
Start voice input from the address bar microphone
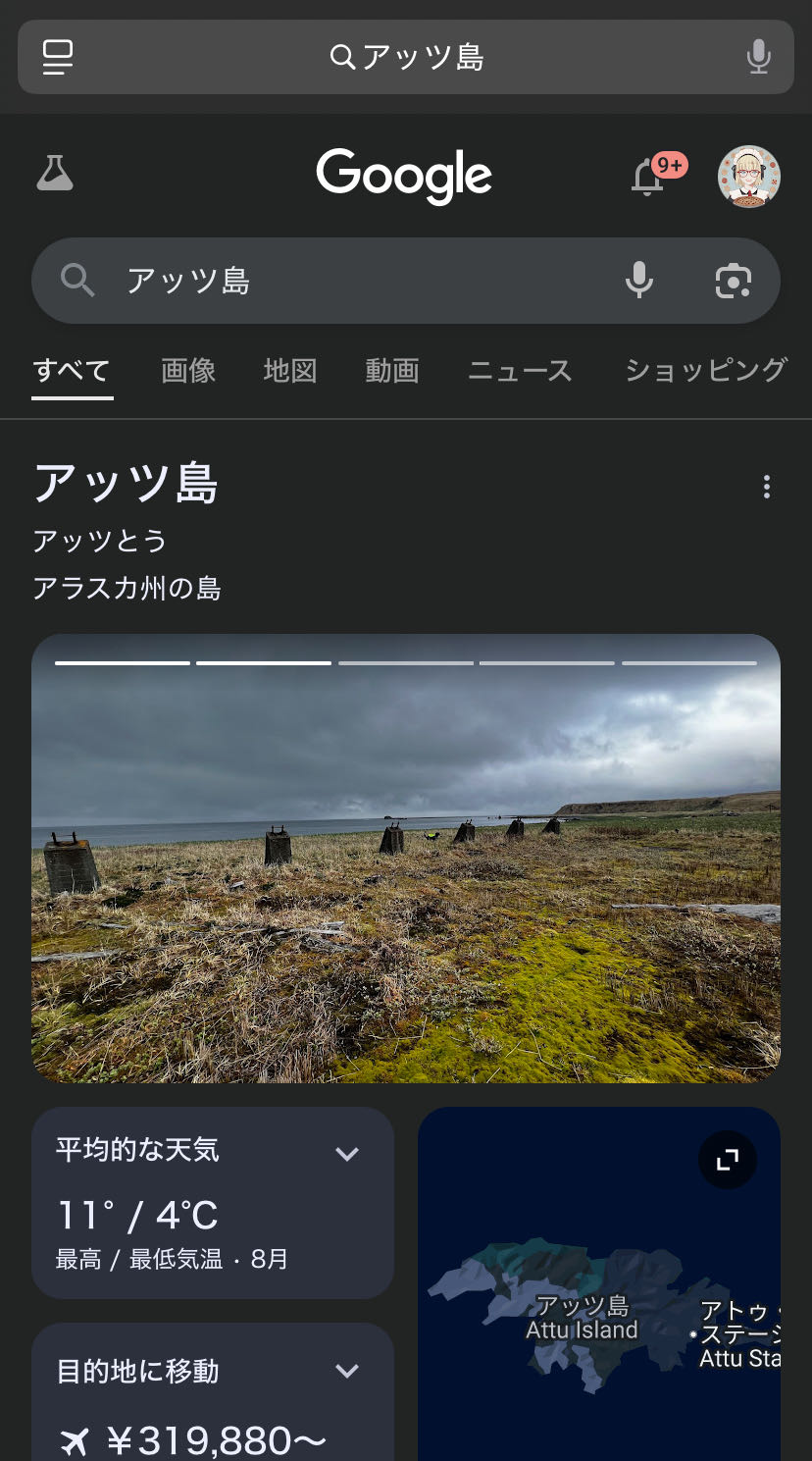click(x=758, y=57)
